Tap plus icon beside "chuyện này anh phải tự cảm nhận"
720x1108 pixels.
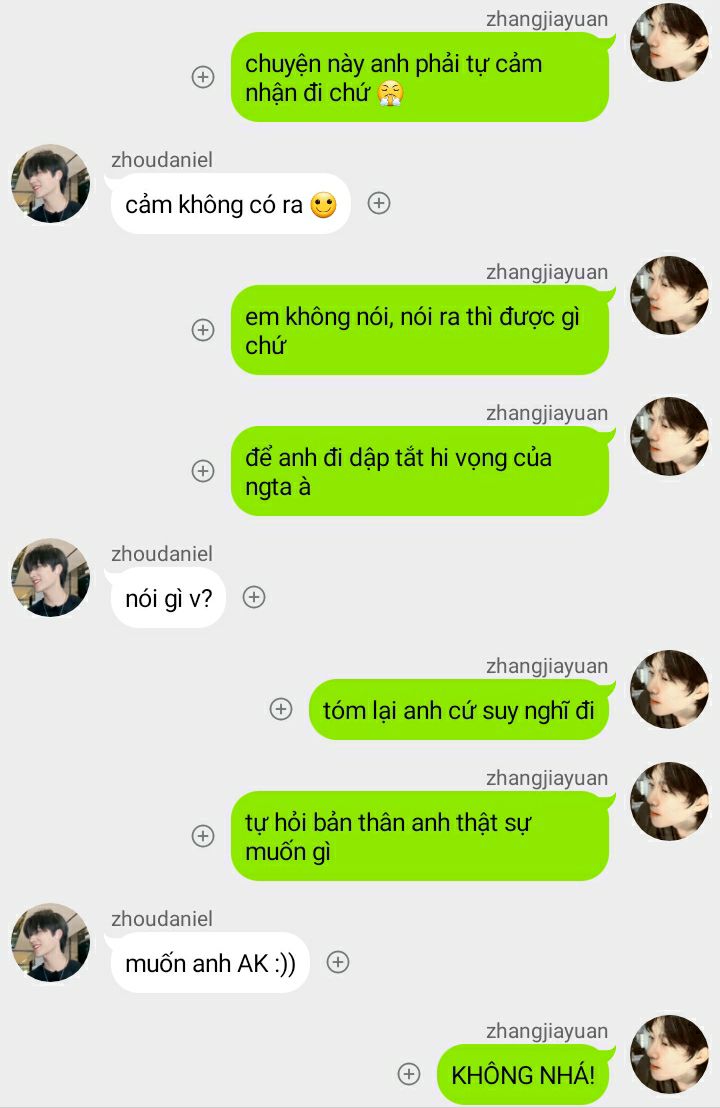click(203, 77)
